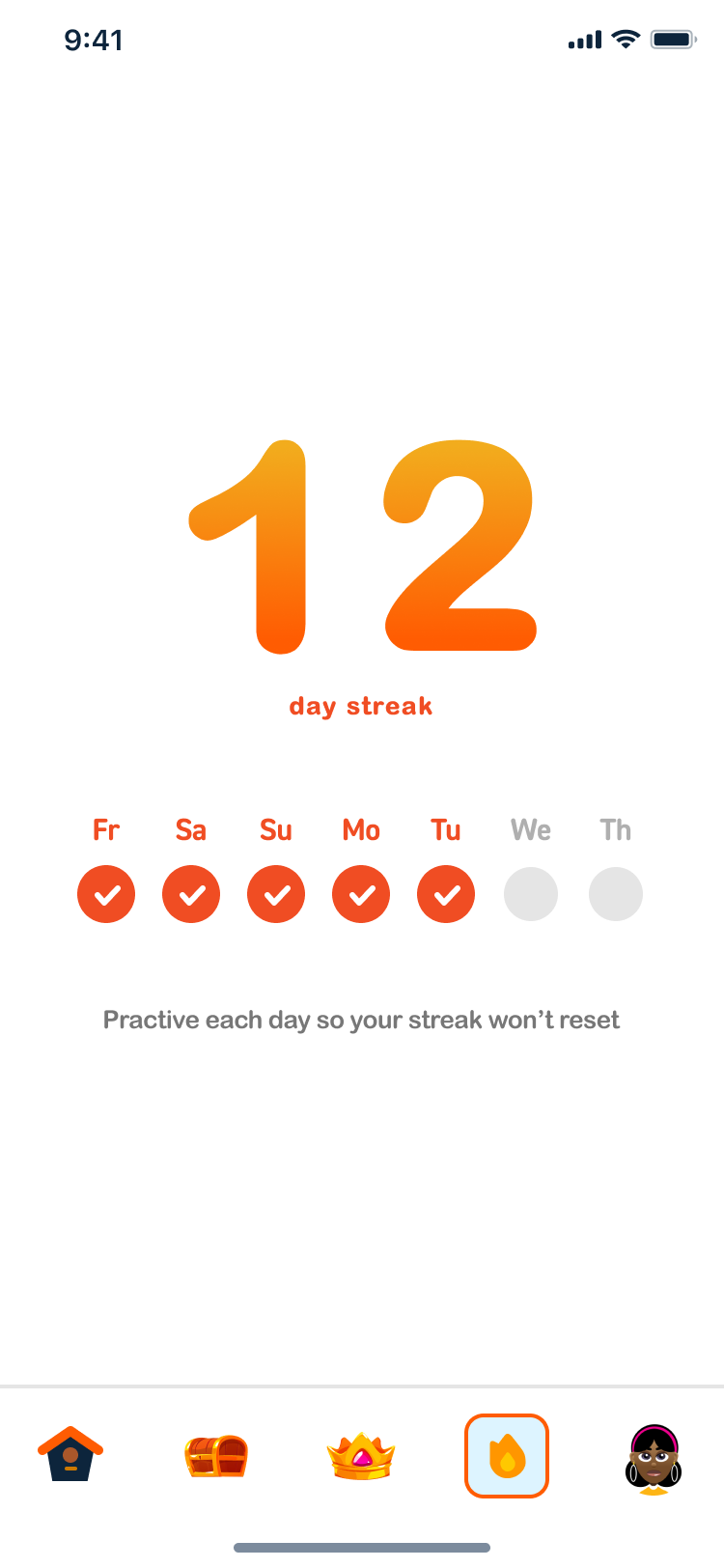Open the profile avatar tab
The width and height of the screenshot is (724, 1568).
click(654, 1458)
